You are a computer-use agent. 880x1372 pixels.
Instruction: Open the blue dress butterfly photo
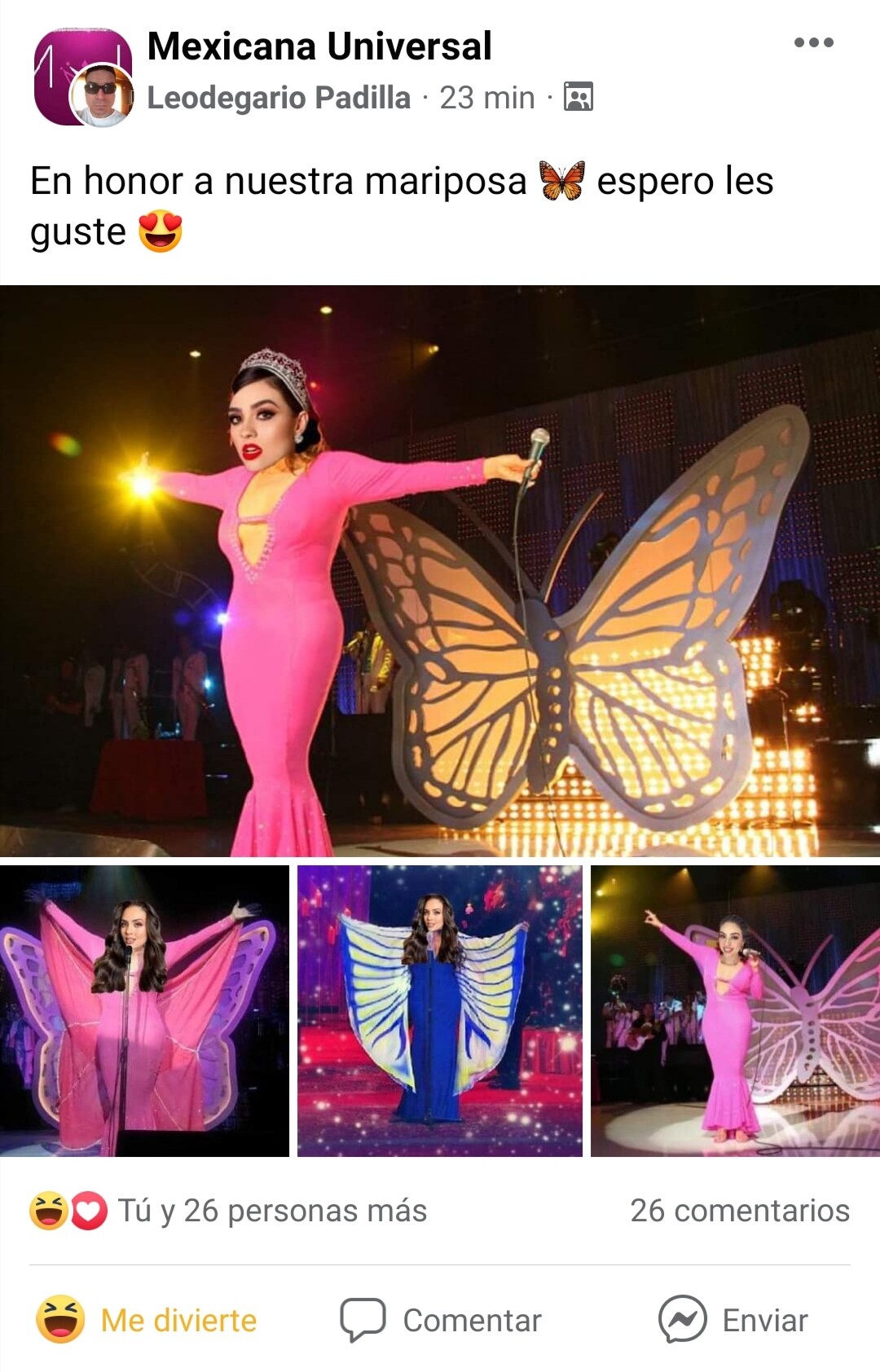440,1010
